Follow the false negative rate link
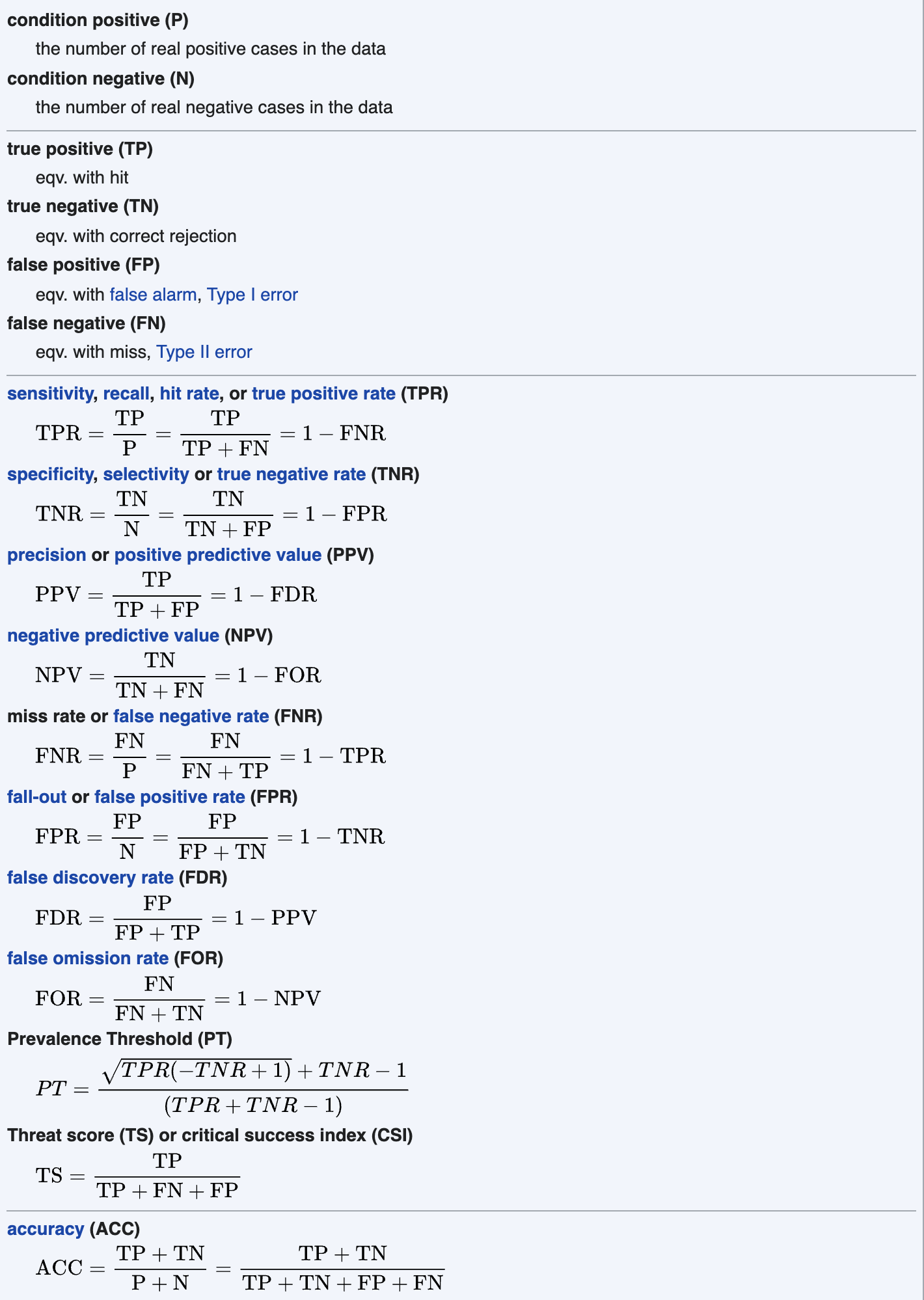 click(191, 716)
